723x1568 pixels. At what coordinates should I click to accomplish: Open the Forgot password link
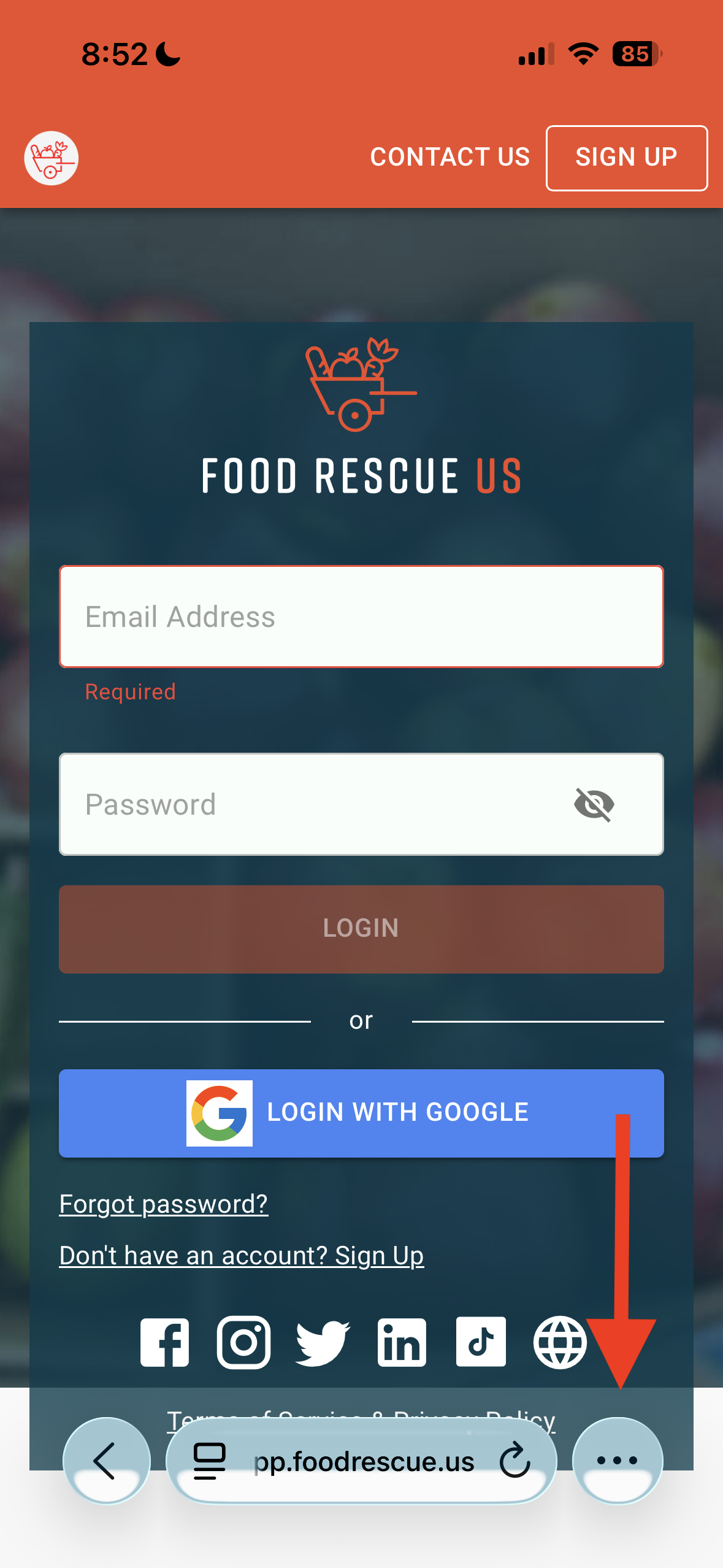click(x=164, y=1204)
